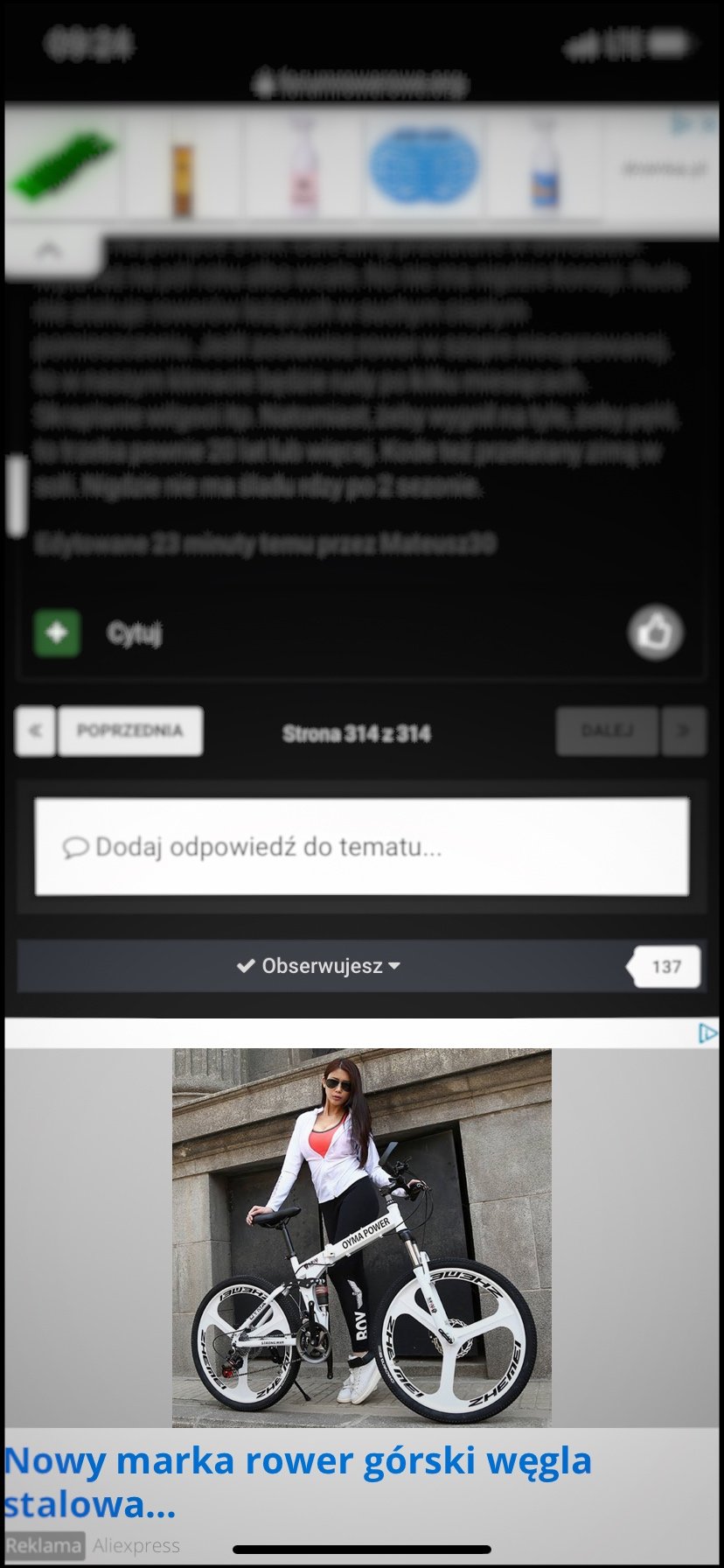Open the Aliexpress bike ad image
This screenshot has height=1568, width=724.
(x=361, y=1237)
